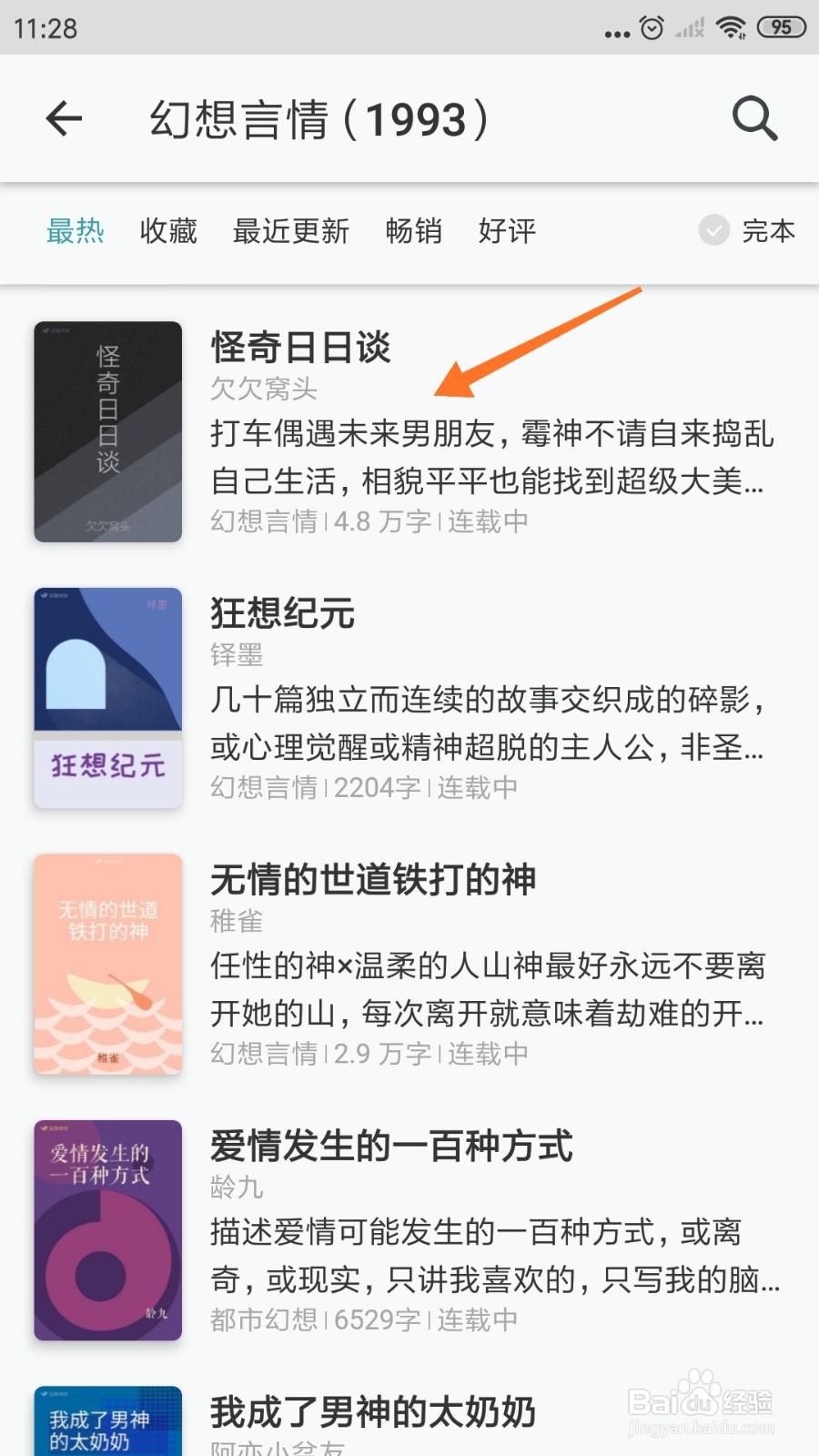Open the 无情的世道铁打的神 cover
The width and height of the screenshot is (819, 1456).
pyautogui.click(x=106, y=963)
